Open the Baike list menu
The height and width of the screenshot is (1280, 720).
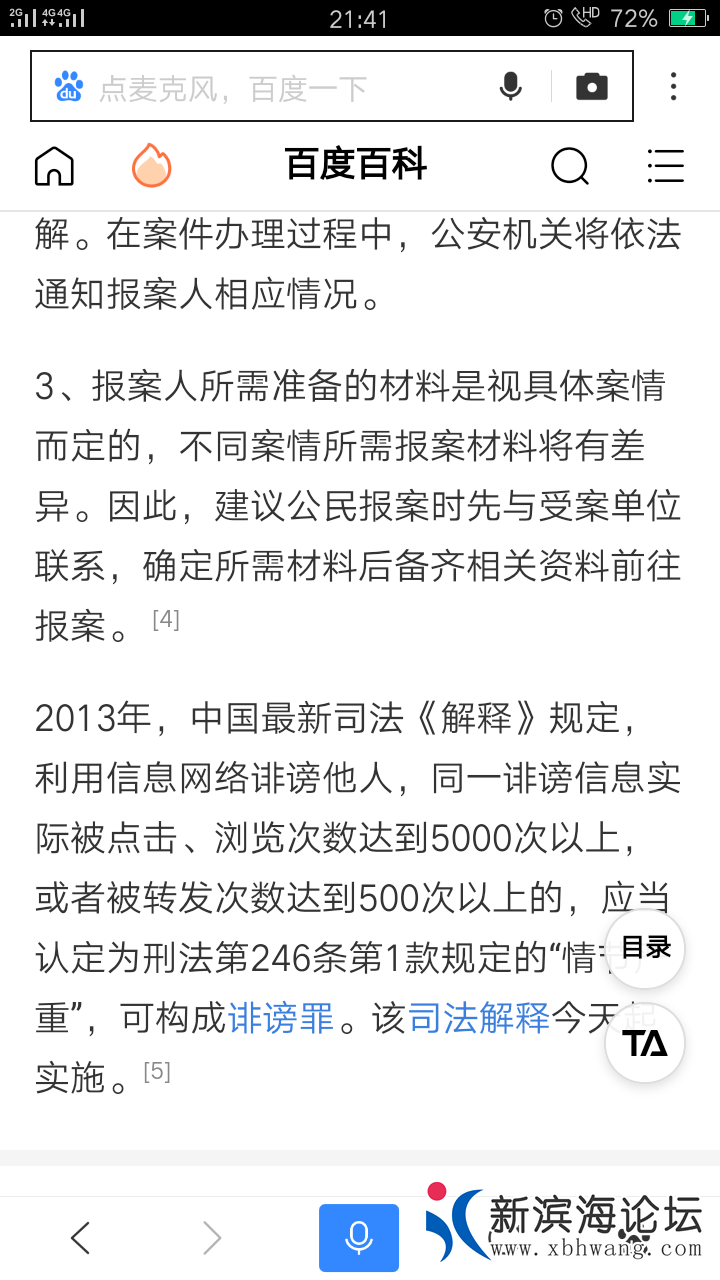(x=665, y=166)
